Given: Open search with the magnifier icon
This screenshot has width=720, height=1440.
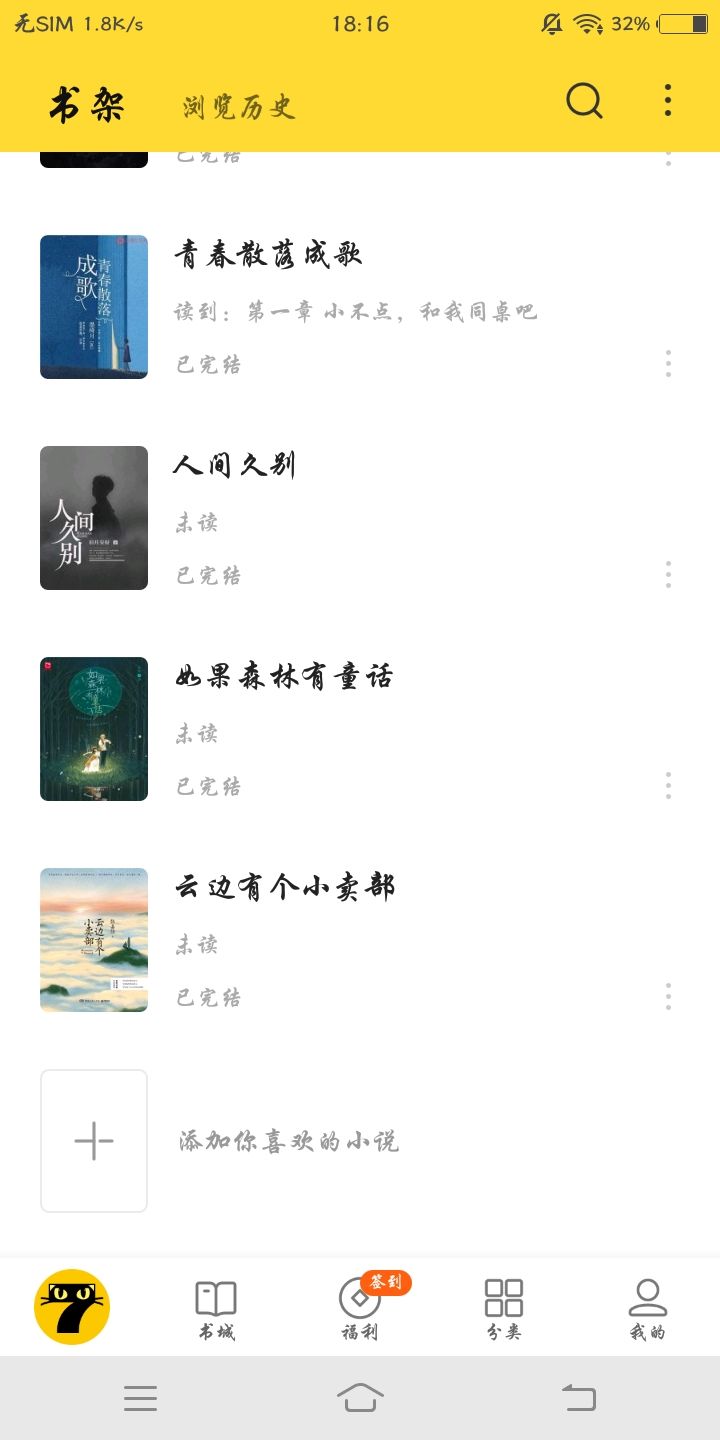Looking at the screenshot, I should (584, 100).
